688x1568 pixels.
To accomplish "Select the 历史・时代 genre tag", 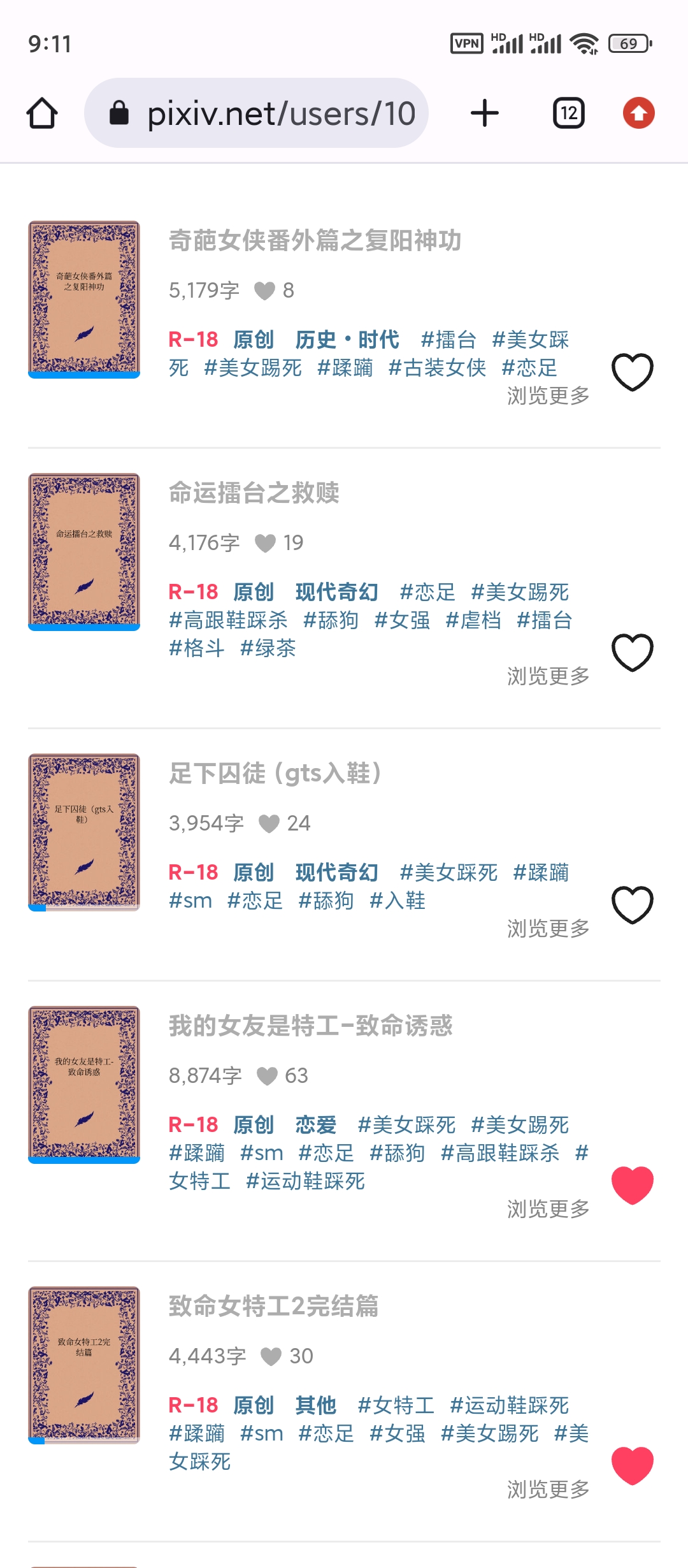I will click(347, 340).
